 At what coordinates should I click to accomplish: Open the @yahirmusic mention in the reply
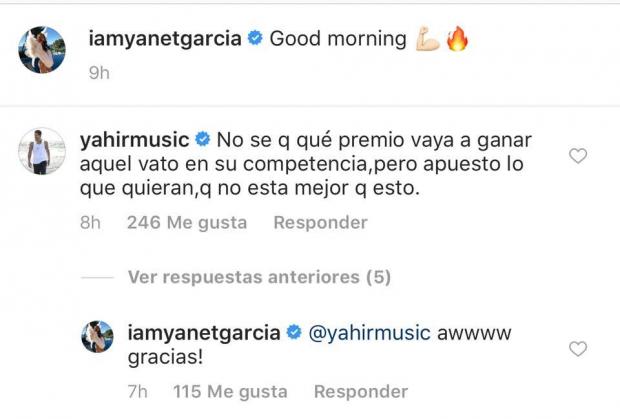(x=371, y=332)
